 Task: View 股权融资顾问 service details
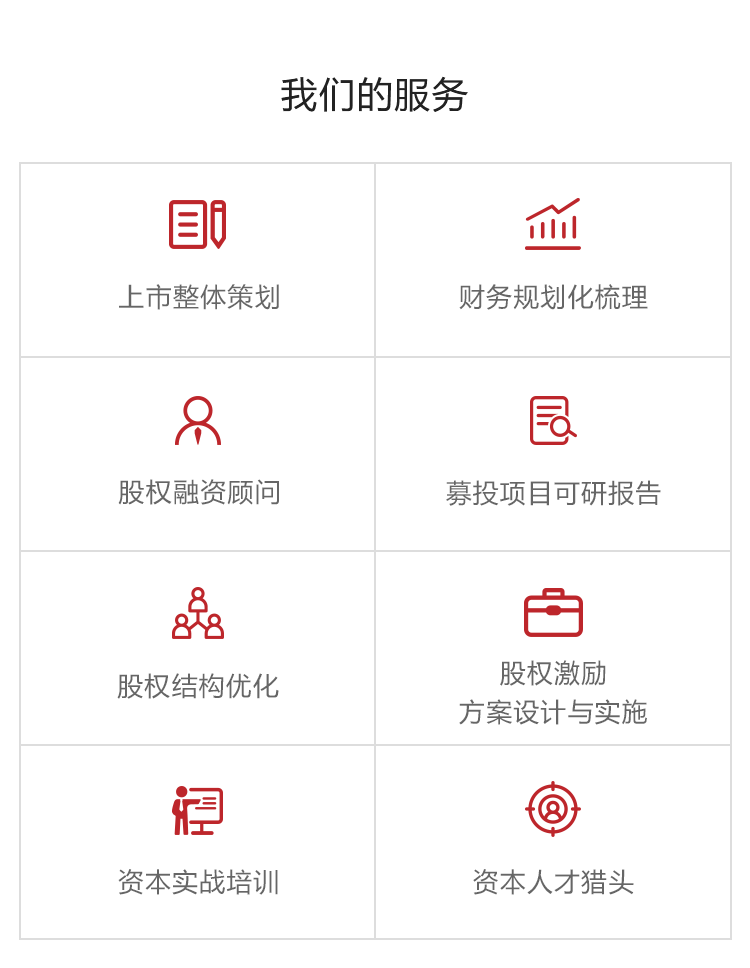(198, 454)
